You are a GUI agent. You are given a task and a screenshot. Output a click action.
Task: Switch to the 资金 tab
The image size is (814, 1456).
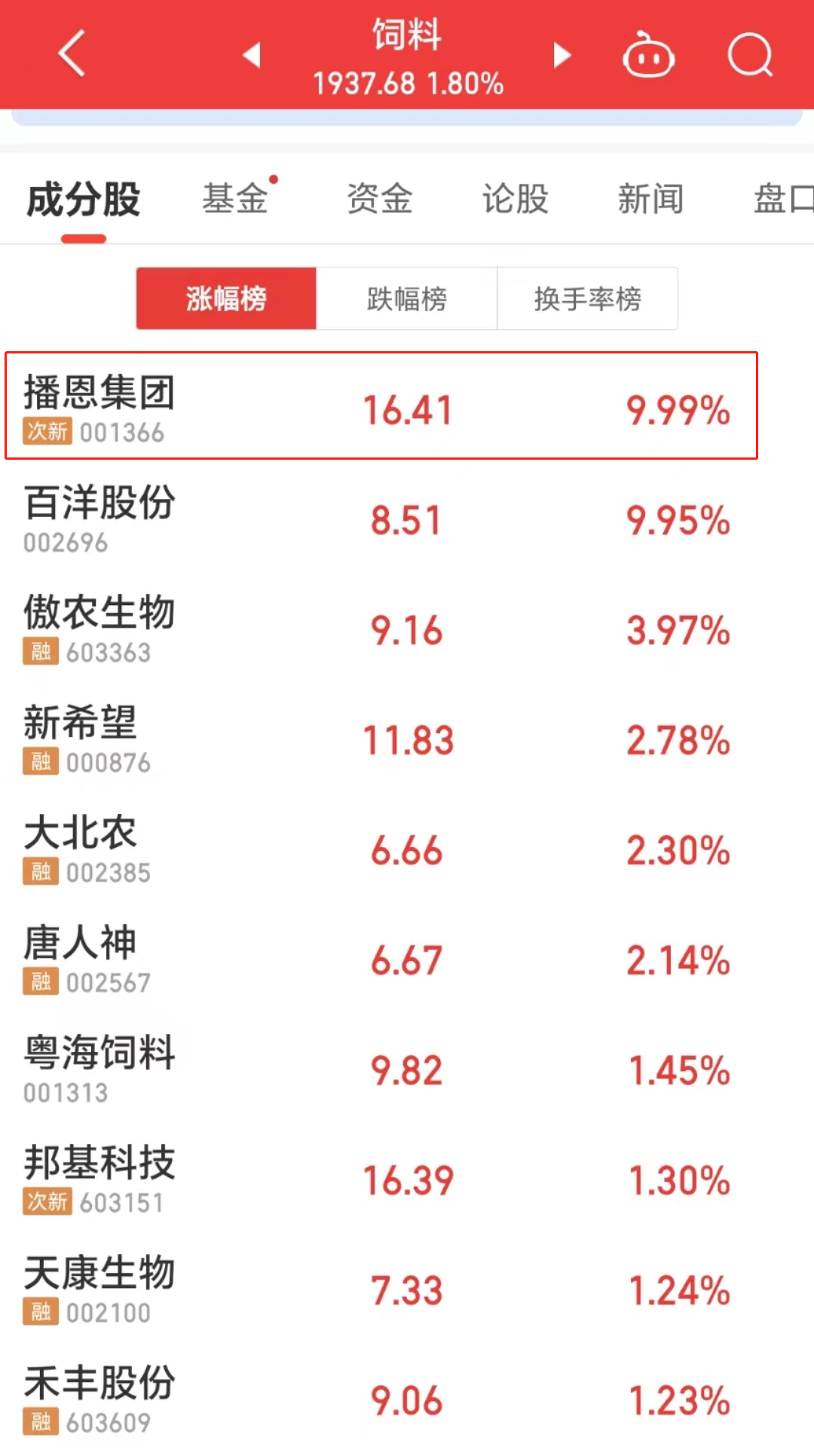[x=379, y=200]
